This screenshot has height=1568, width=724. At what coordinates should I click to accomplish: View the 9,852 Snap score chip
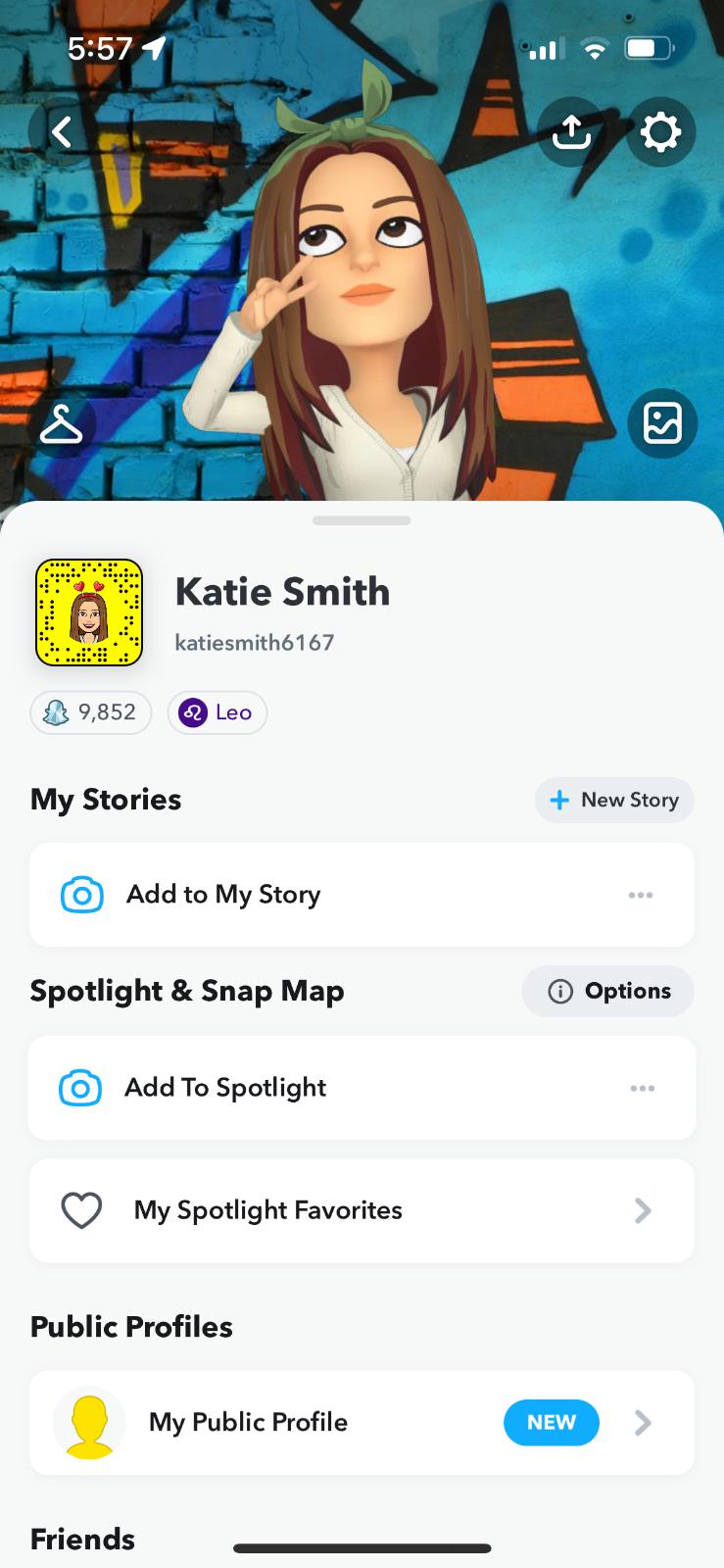point(91,712)
